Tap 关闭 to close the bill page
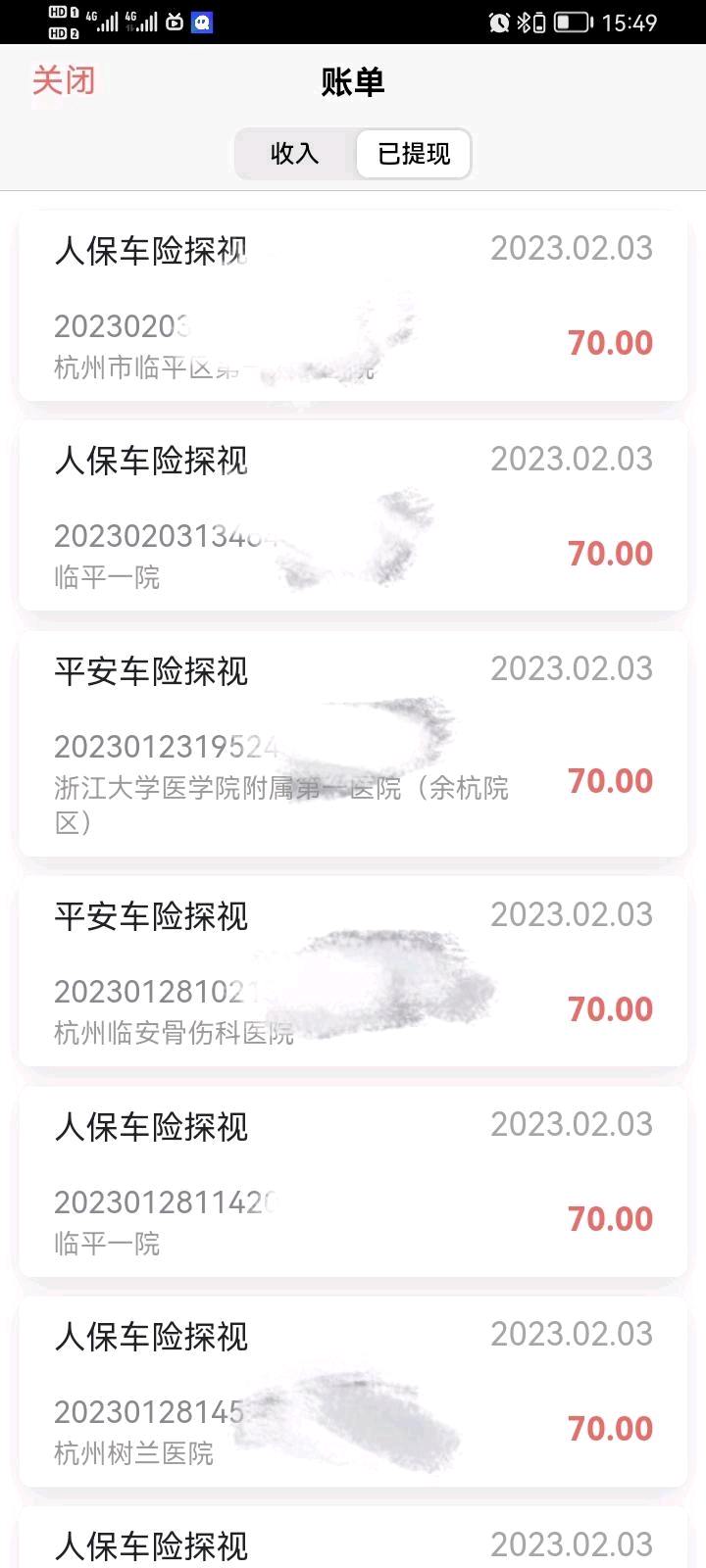 click(64, 80)
